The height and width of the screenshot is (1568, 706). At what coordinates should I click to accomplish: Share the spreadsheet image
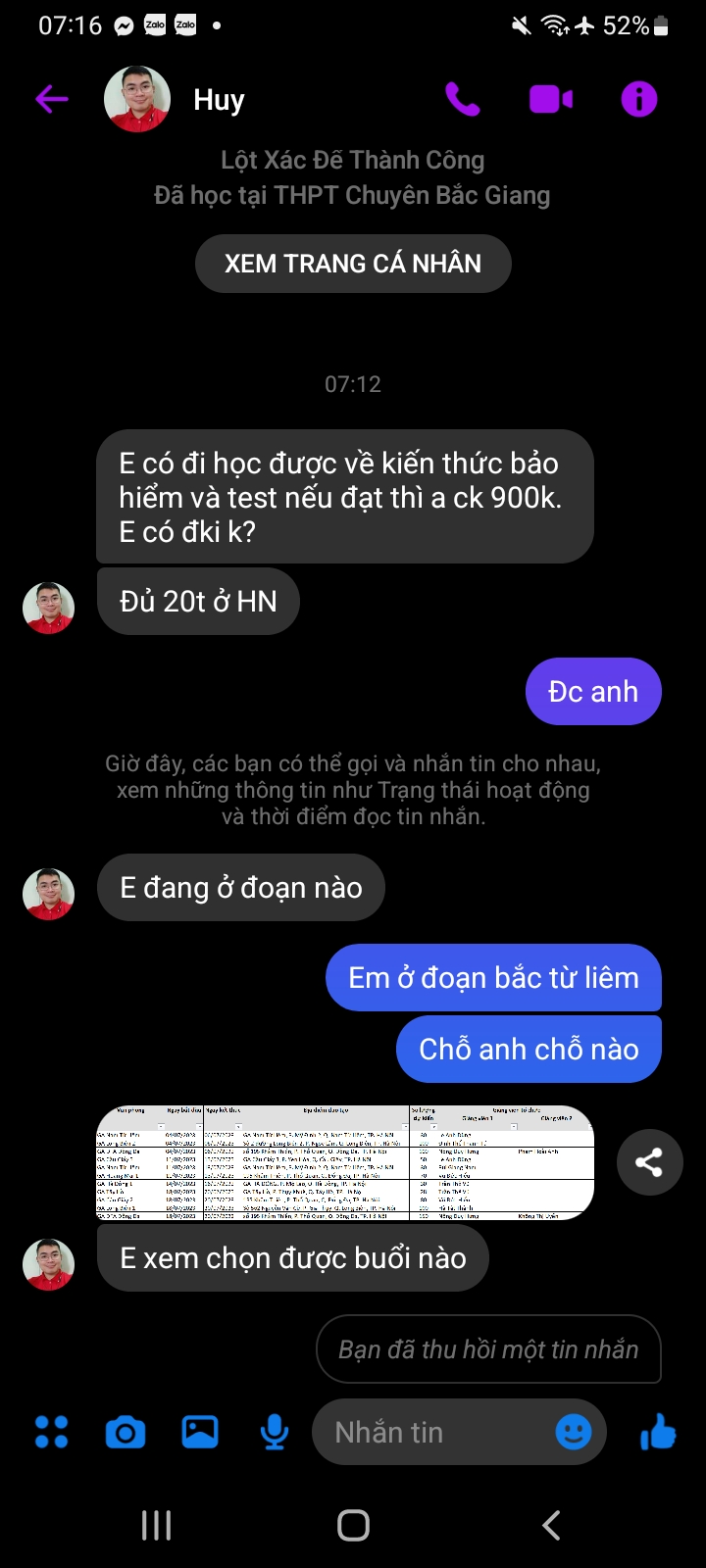[649, 1162]
